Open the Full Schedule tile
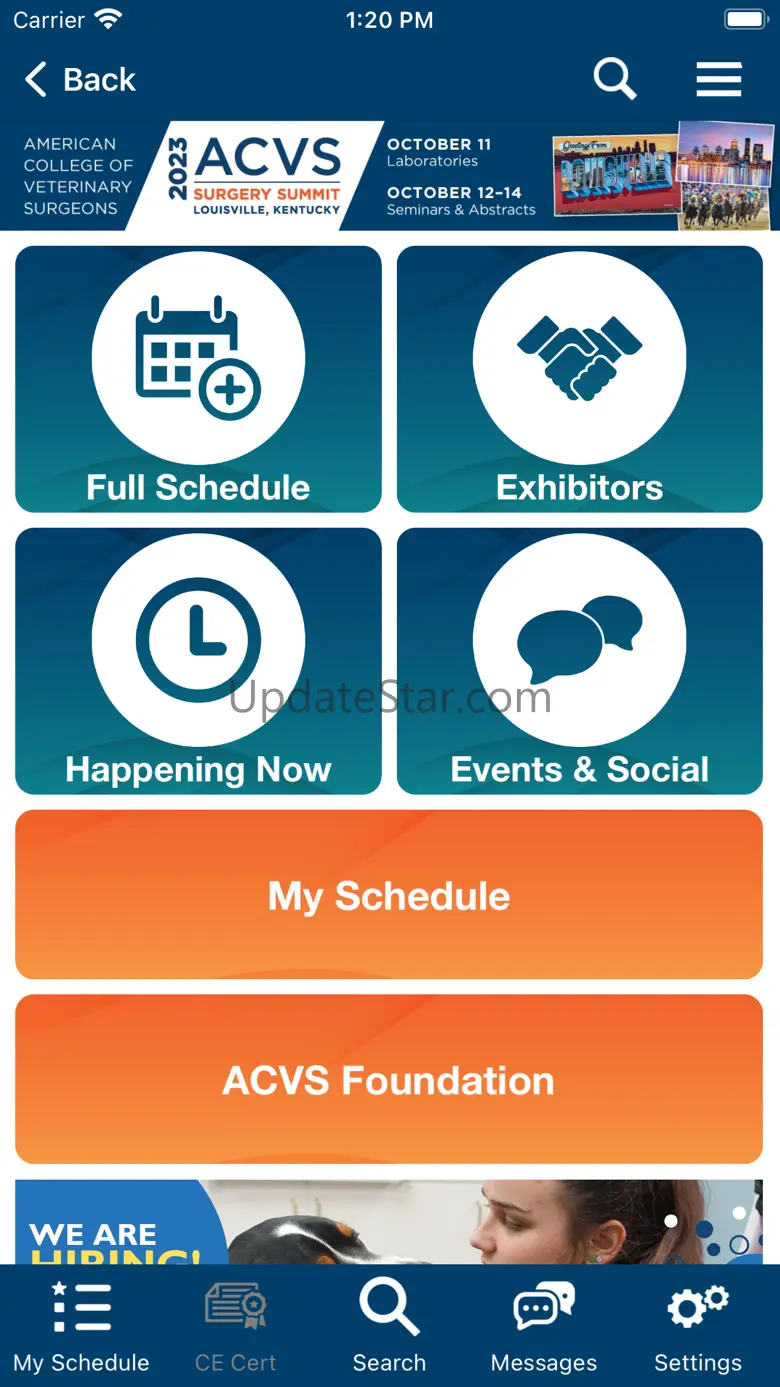 click(198, 380)
